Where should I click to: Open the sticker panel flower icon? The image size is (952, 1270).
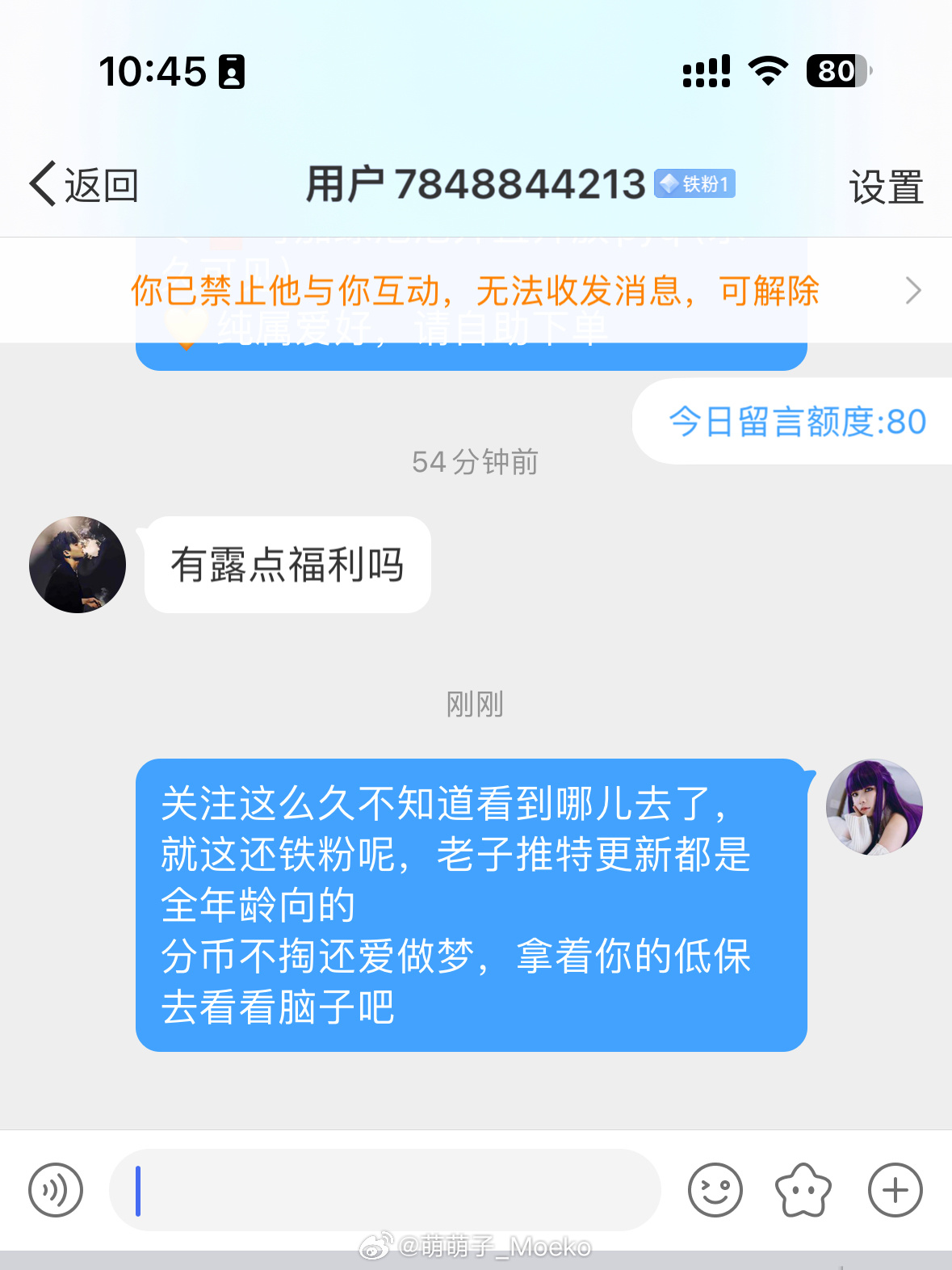(x=803, y=1190)
